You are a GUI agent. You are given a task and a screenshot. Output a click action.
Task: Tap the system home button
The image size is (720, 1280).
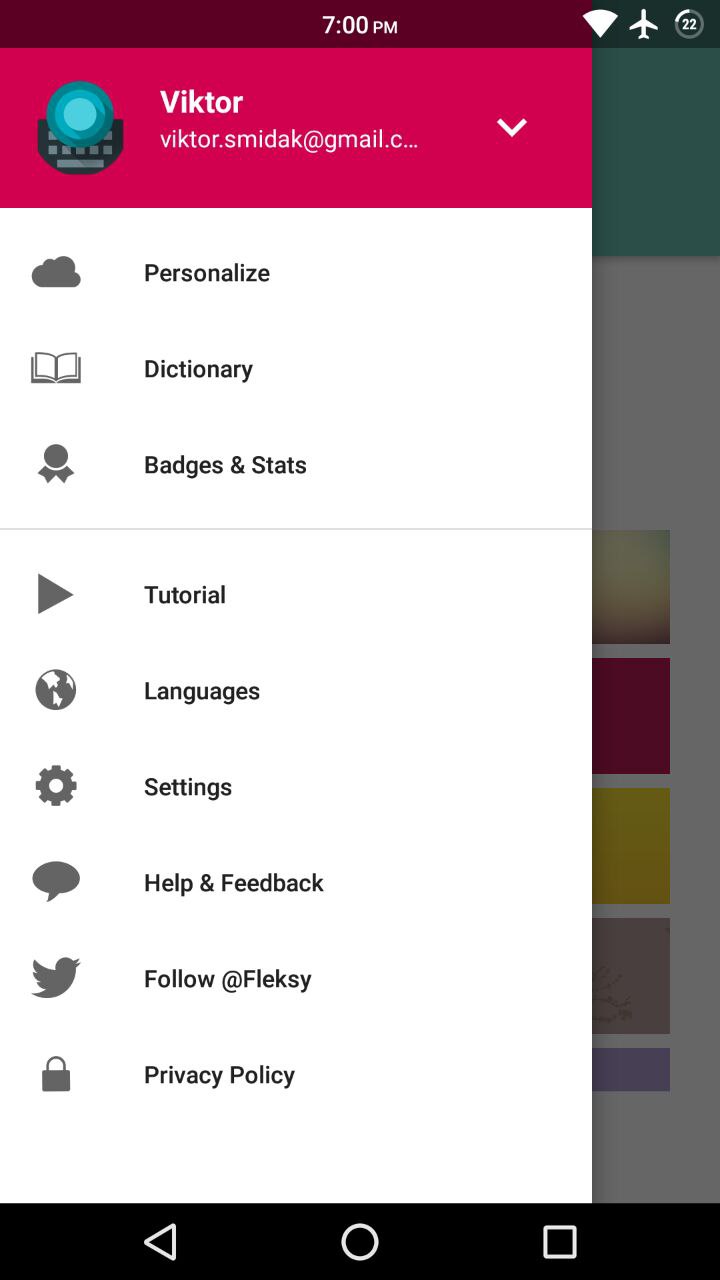[360, 1242]
